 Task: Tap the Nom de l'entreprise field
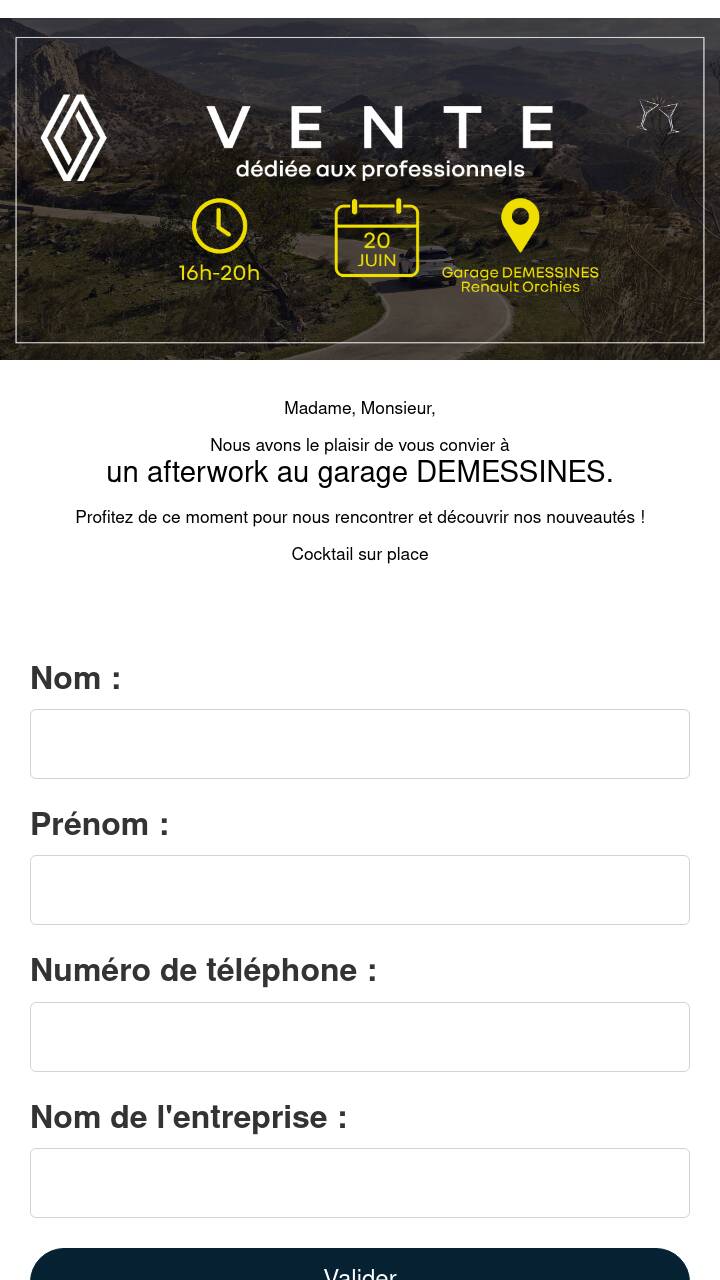360,1183
